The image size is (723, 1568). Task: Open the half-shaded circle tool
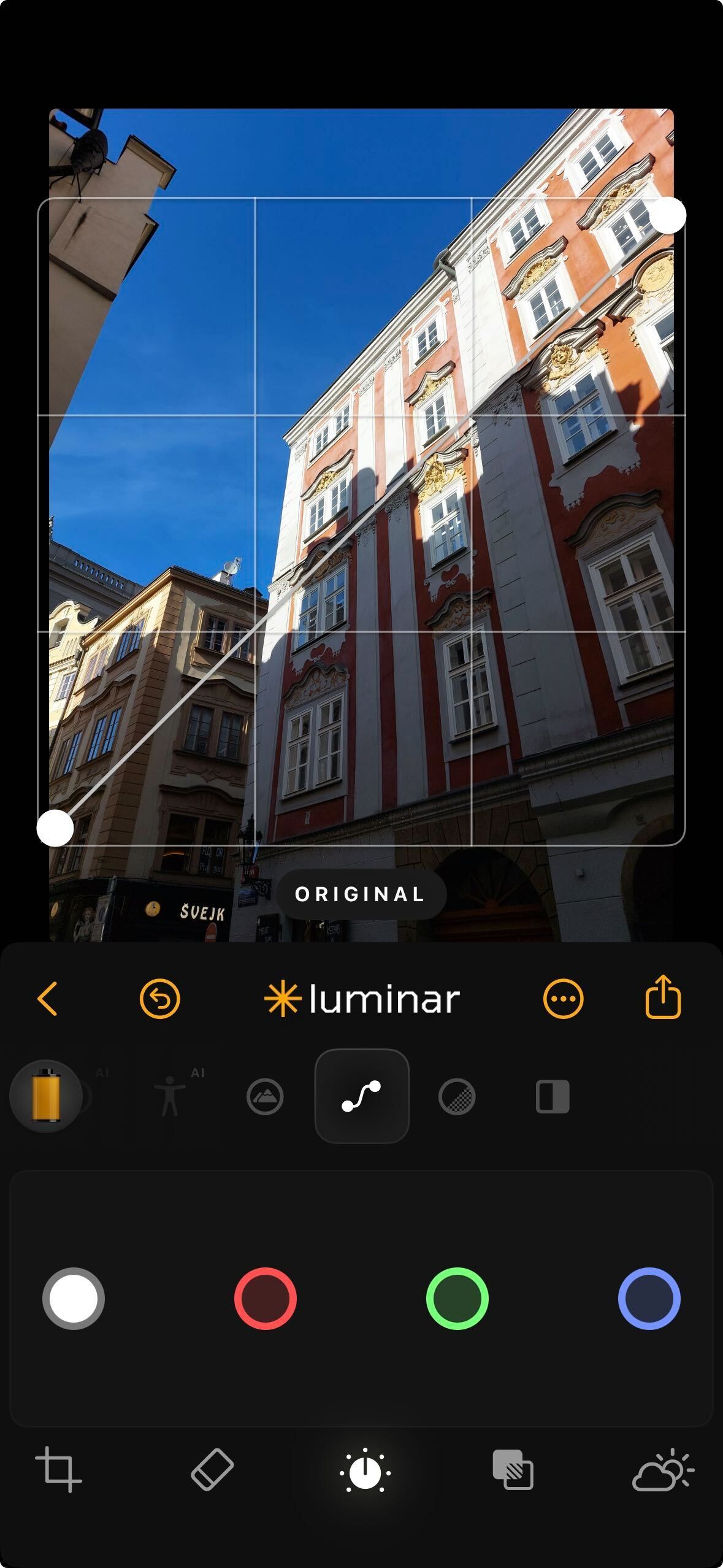pyautogui.click(x=457, y=1096)
